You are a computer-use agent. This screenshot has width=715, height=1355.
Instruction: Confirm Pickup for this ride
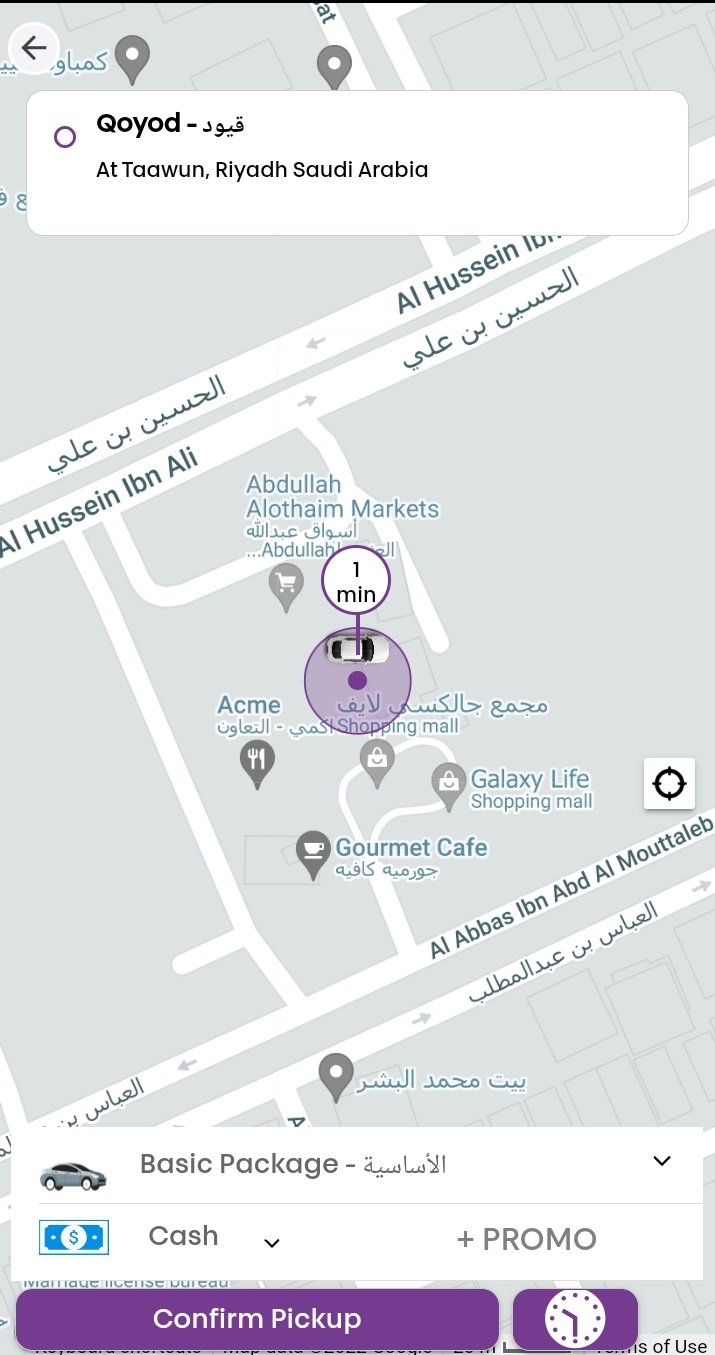coord(257,1319)
